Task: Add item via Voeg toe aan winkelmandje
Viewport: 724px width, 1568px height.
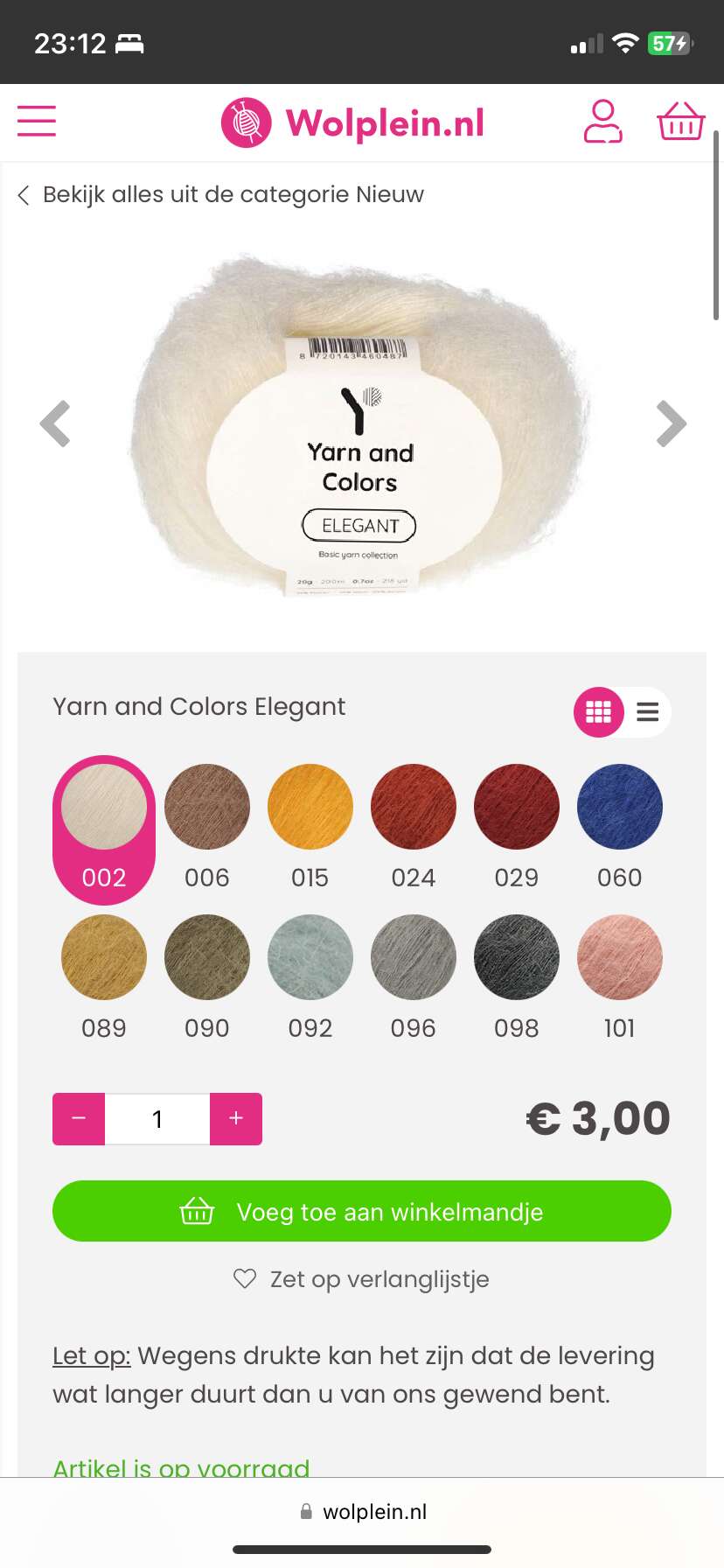Action: [x=362, y=1211]
